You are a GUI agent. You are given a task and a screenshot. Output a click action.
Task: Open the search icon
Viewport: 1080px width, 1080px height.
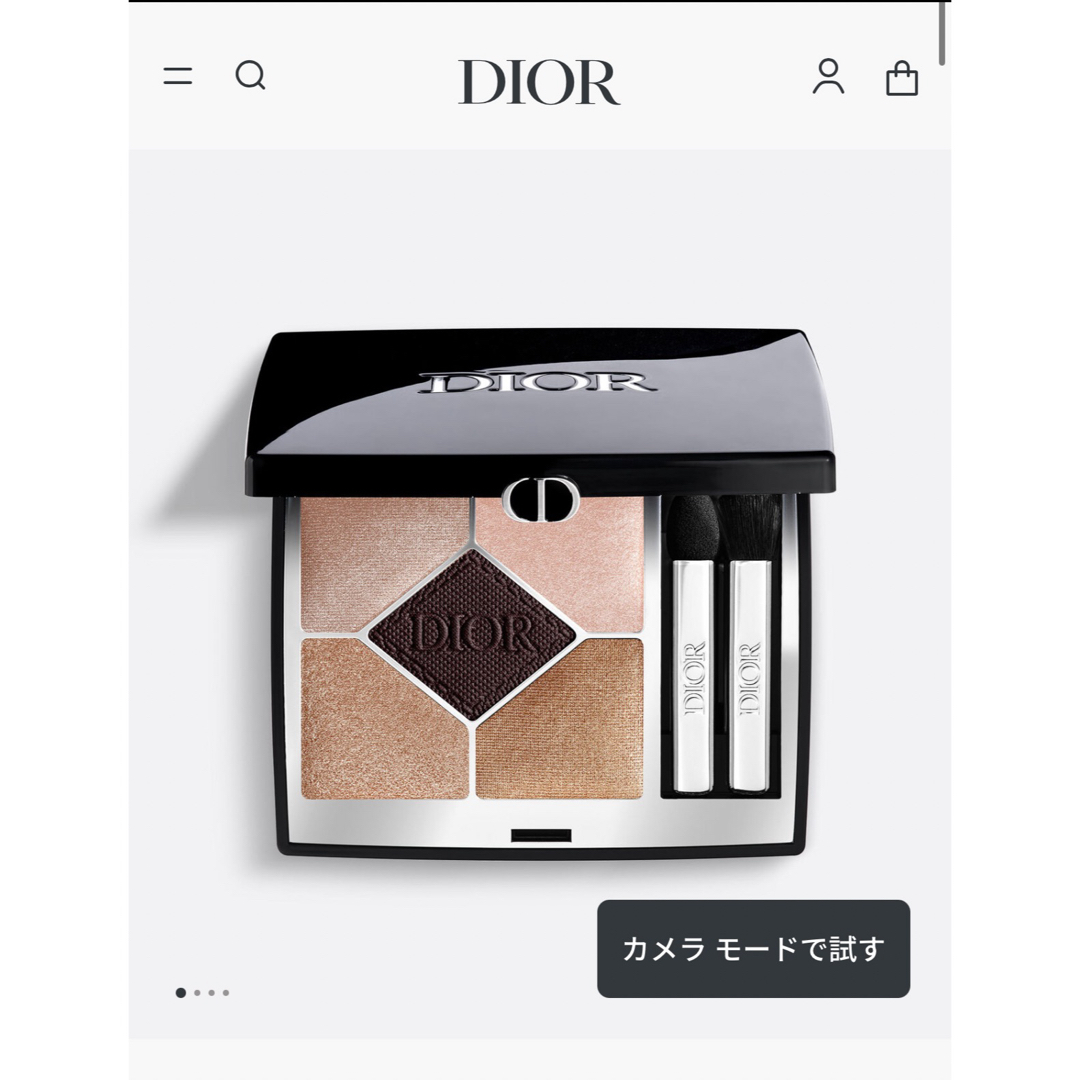tap(250, 76)
